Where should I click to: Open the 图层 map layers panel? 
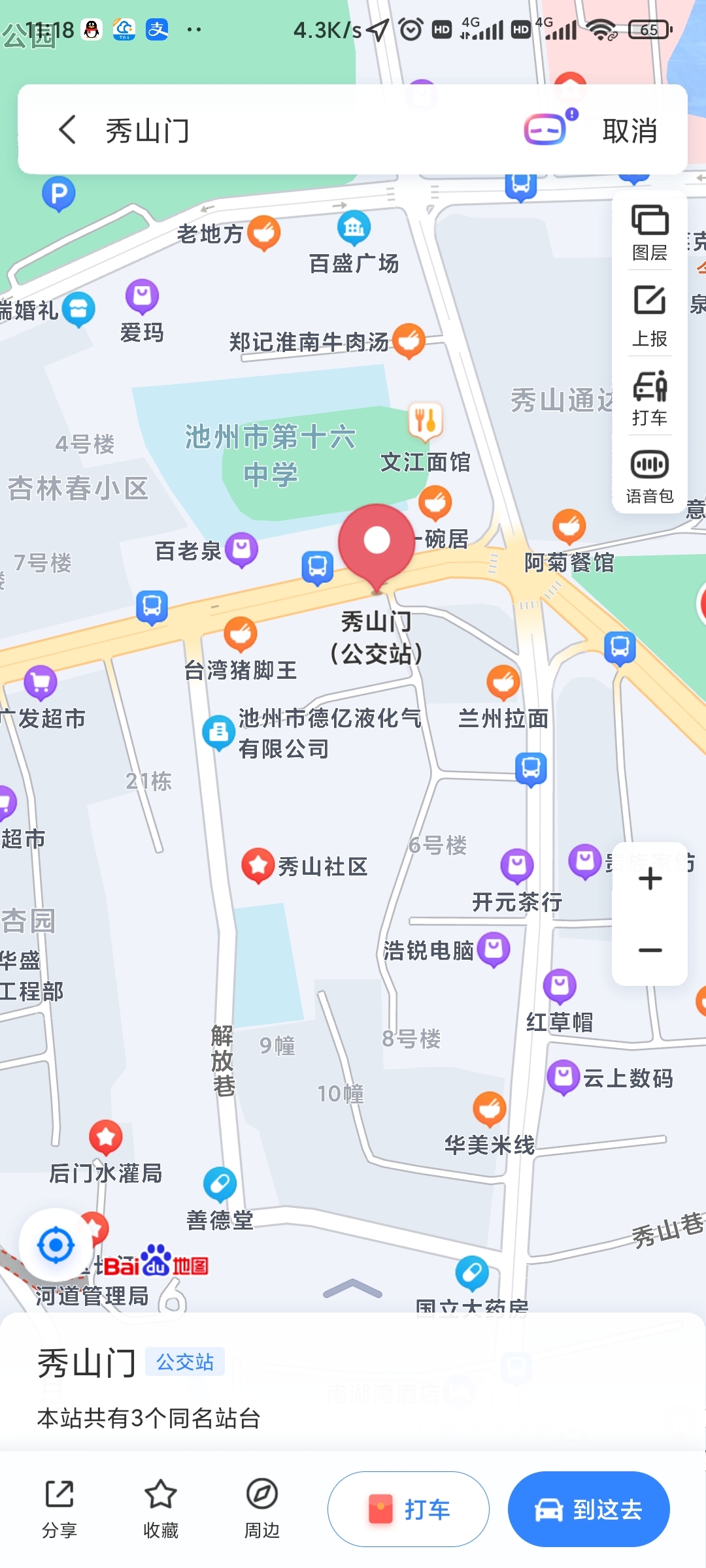(649, 232)
